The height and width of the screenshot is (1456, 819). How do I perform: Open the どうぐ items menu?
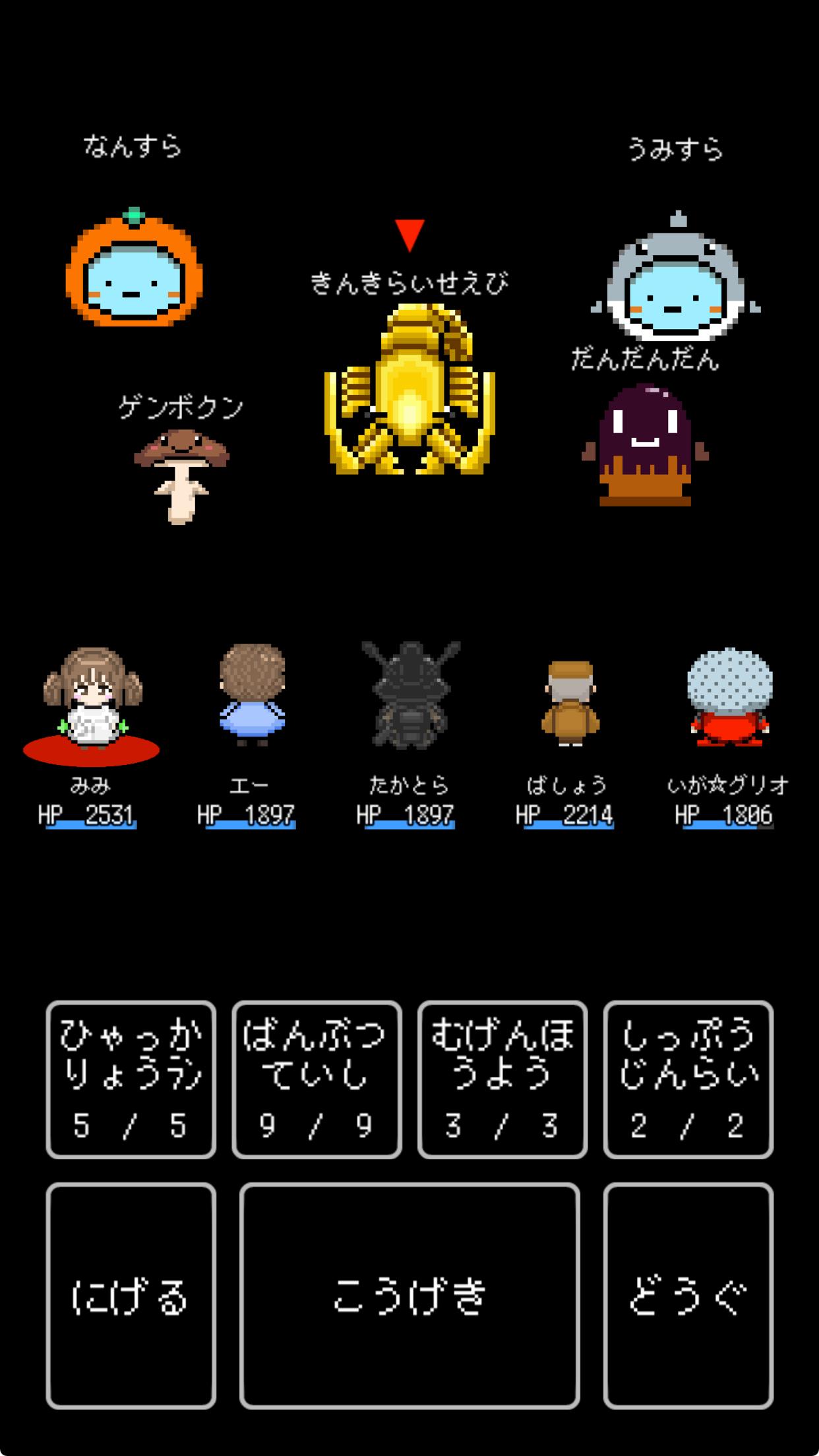[x=688, y=1296]
